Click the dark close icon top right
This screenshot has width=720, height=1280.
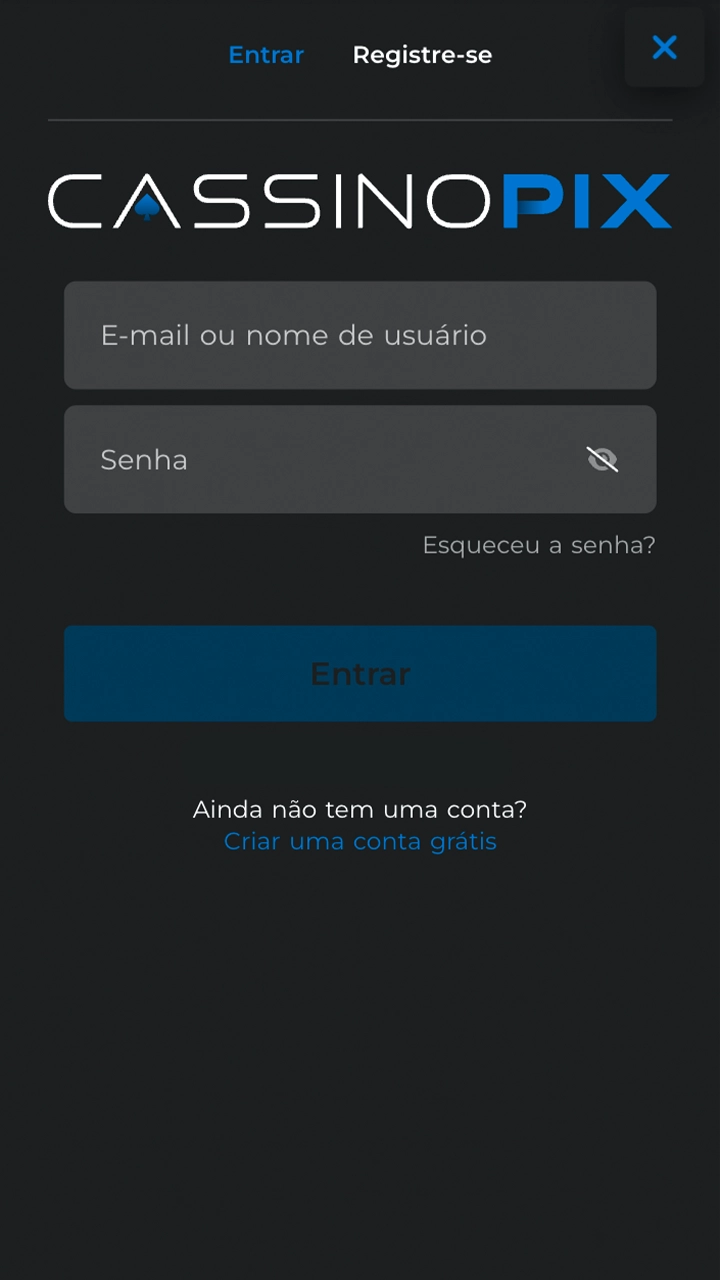pos(664,47)
